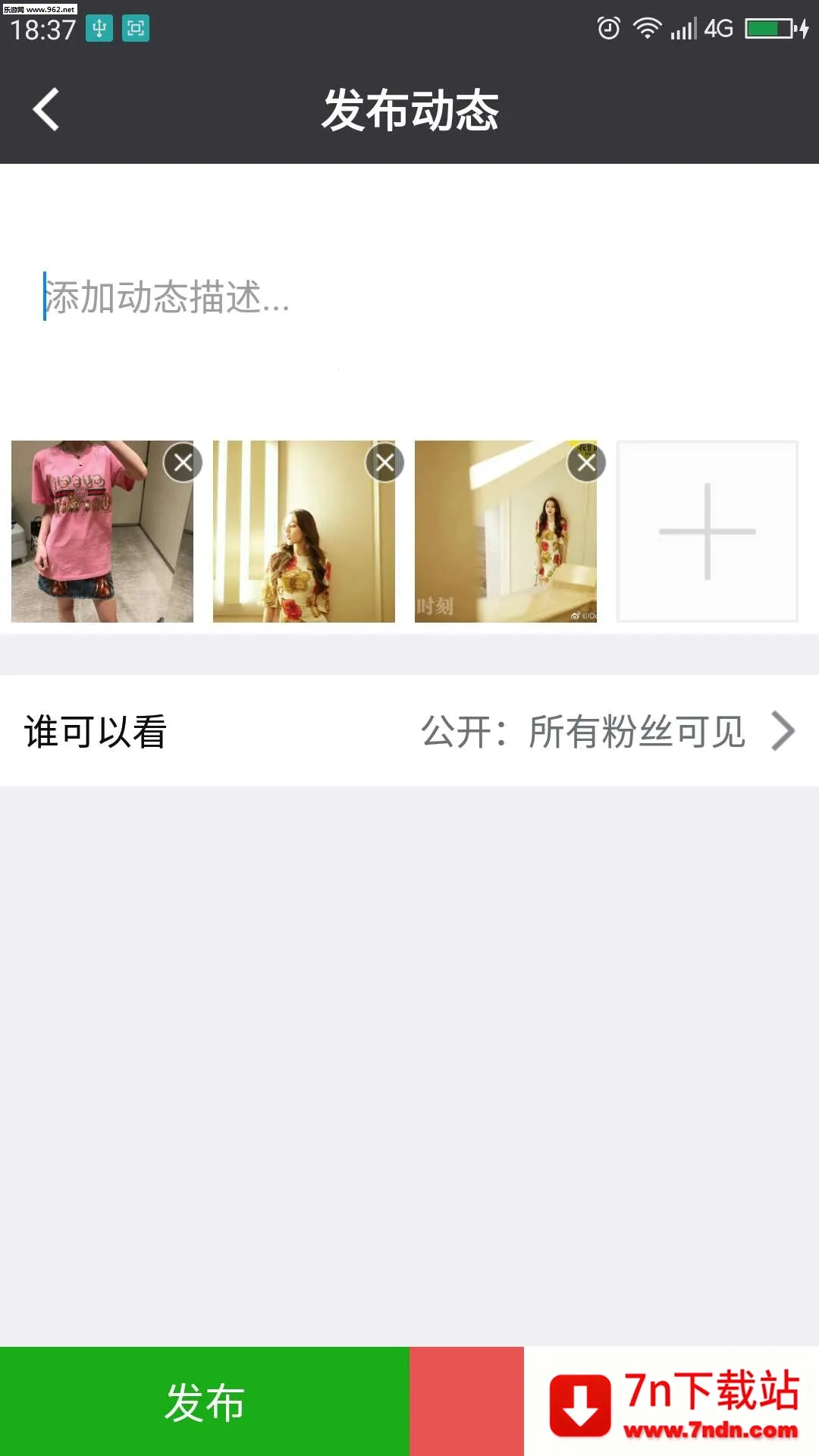Add another photo with plus tile
This screenshot has height=1456, width=819.
pos(707,532)
